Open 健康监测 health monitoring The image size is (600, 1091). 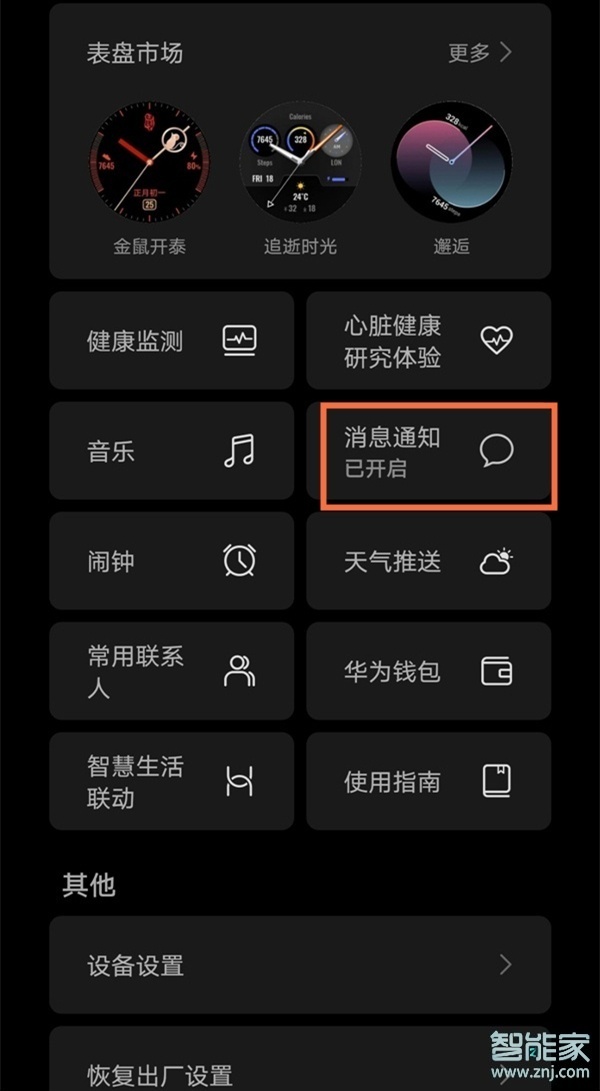pos(171,341)
